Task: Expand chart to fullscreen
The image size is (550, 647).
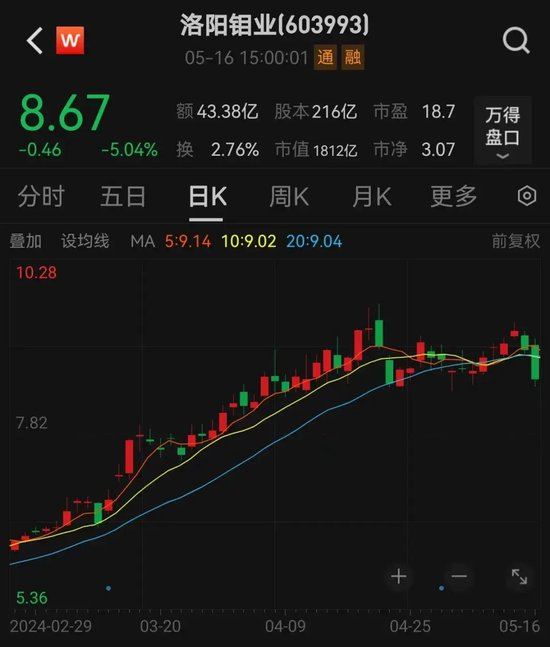Action: [x=519, y=576]
